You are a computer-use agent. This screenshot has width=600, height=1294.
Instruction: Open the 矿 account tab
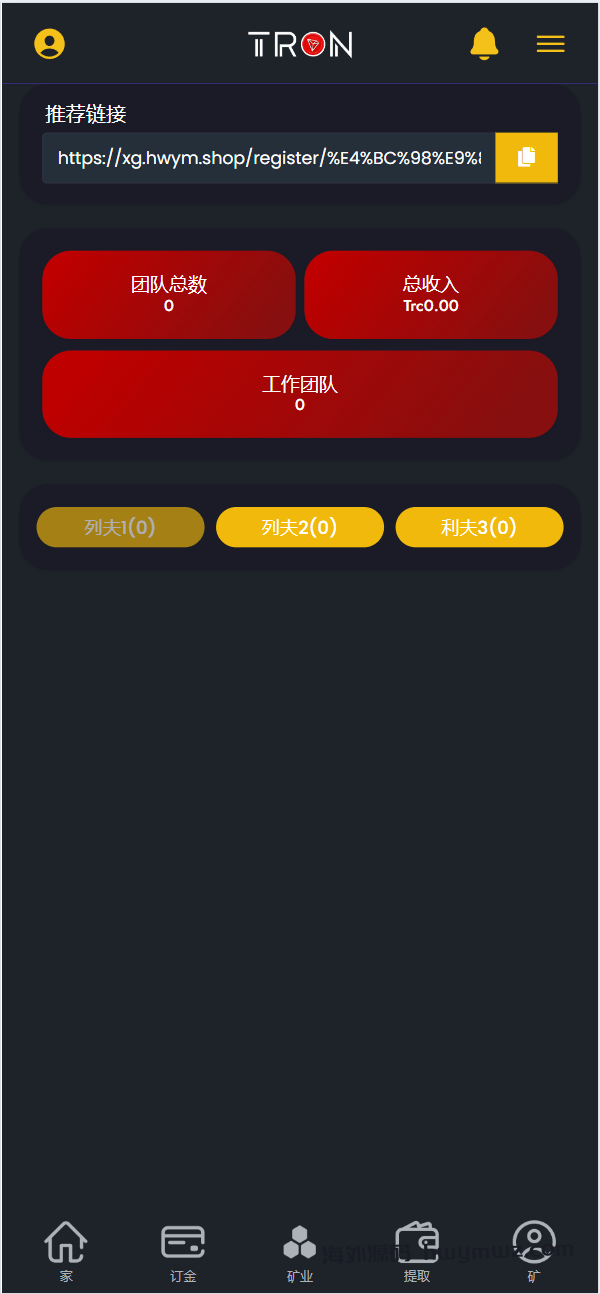pos(533,1252)
